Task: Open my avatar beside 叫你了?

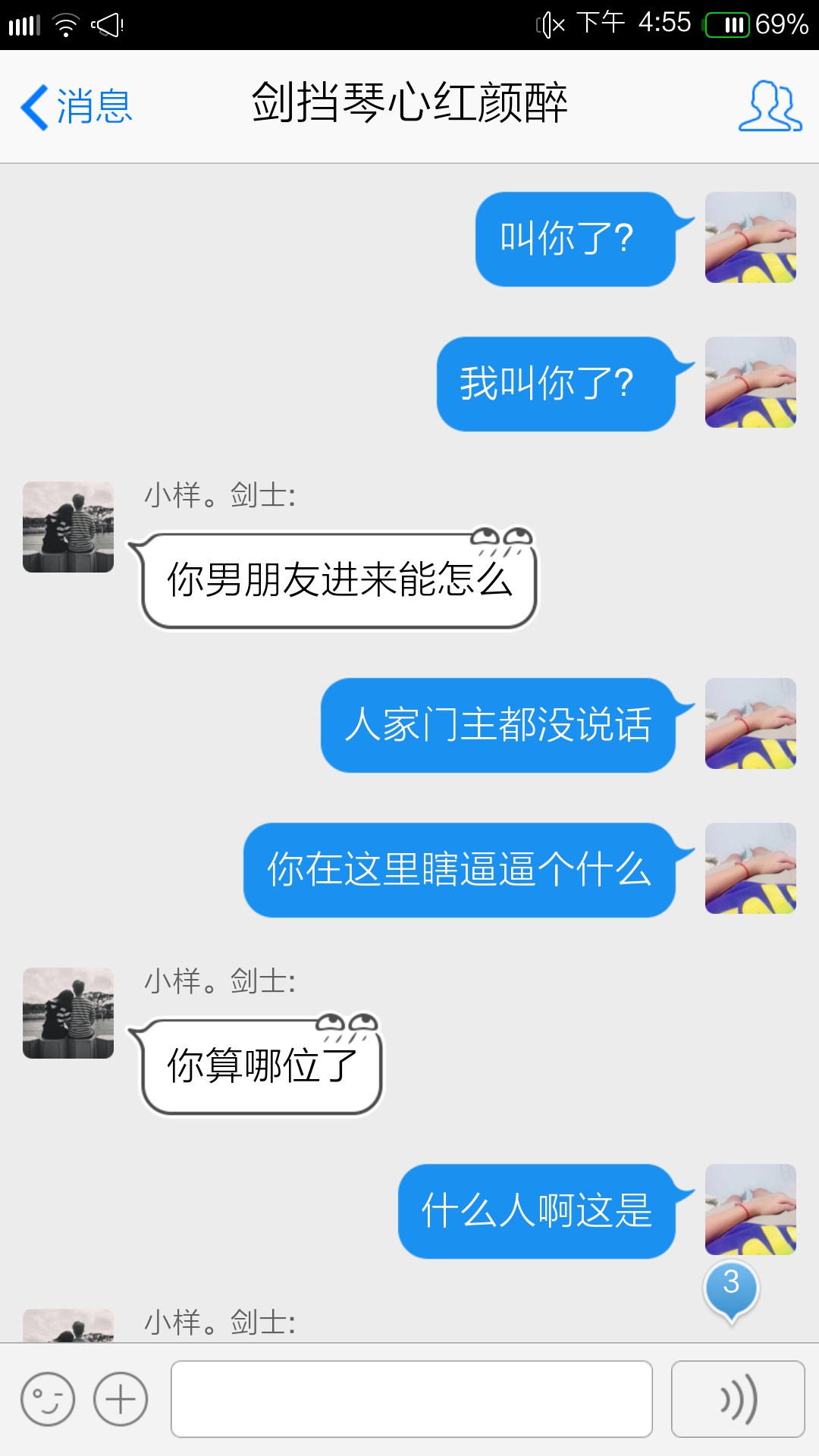Action: tap(750, 237)
